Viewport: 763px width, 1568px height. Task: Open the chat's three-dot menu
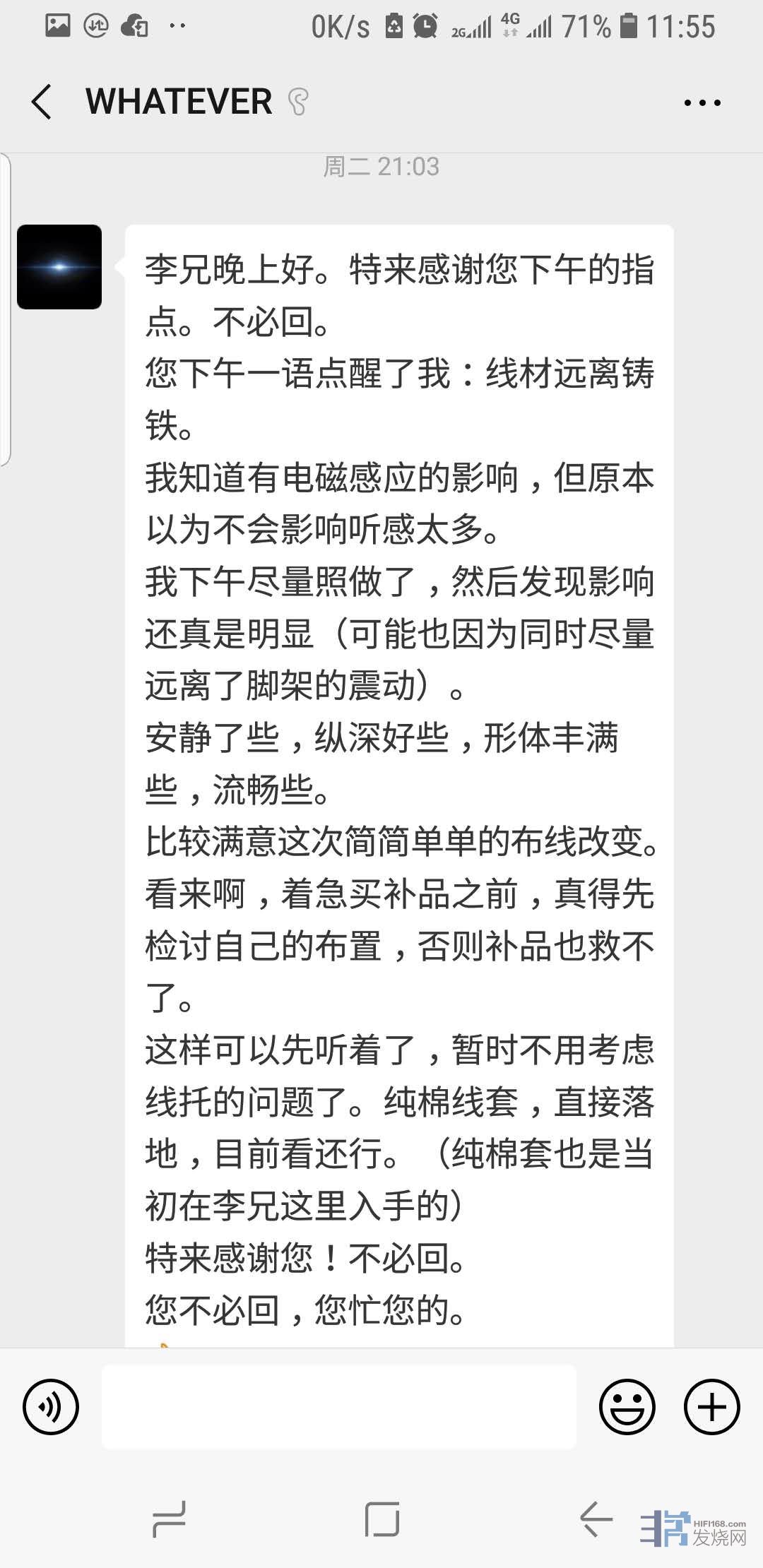[702, 103]
